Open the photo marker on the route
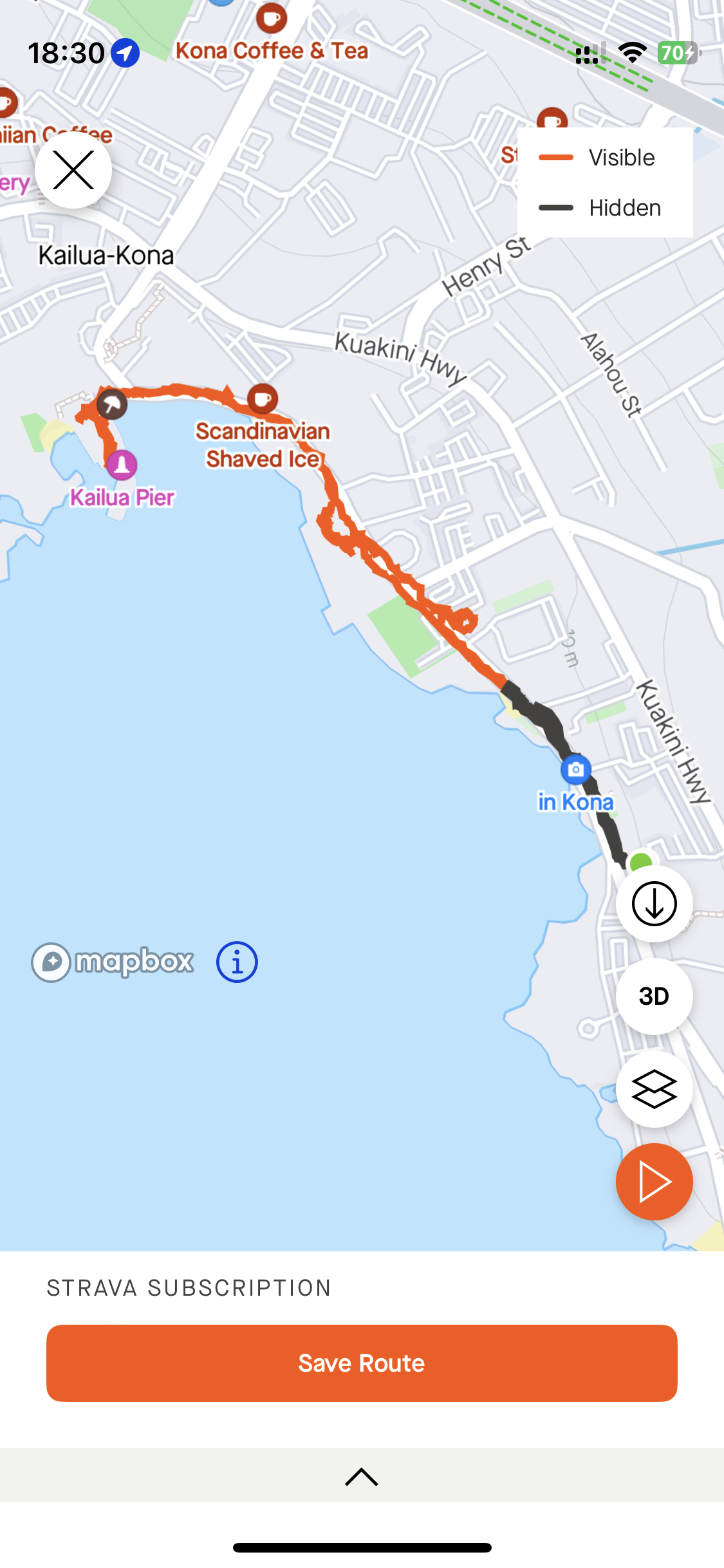Image resolution: width=724 pixels, height=1568 pixels. click(x=575, y=769)
